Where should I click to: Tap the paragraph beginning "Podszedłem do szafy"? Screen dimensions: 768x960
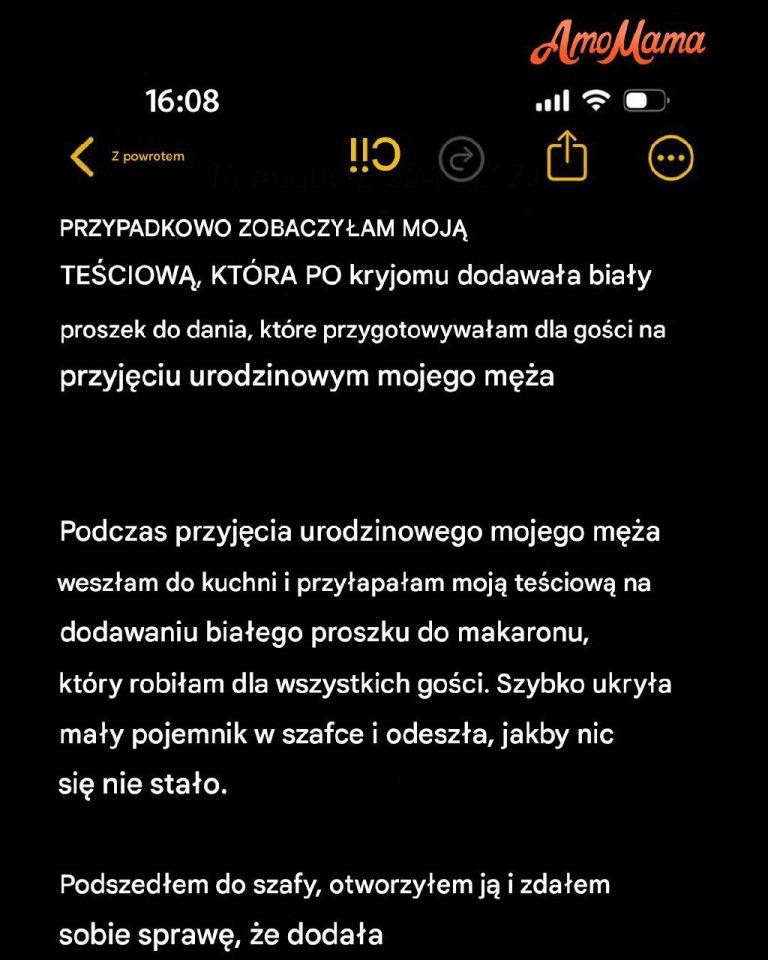(335, 886)
